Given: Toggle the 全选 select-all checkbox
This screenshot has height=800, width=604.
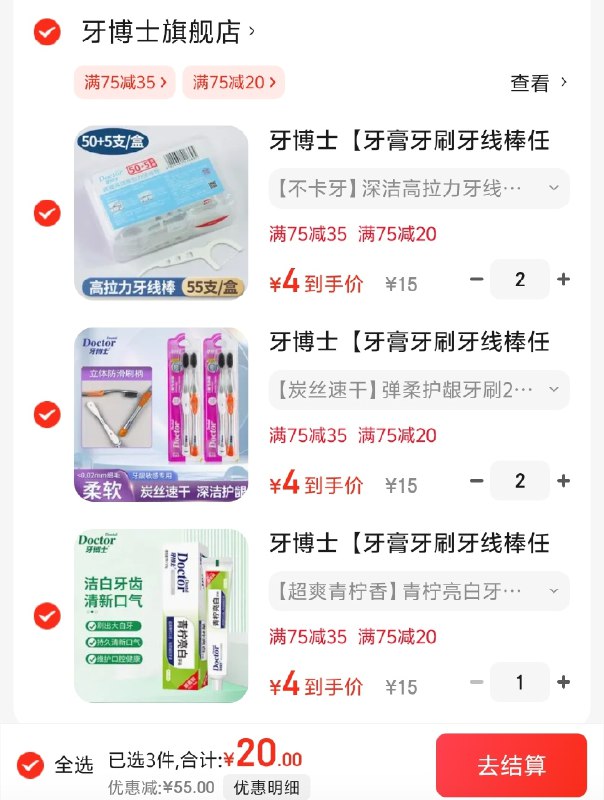Looking at the screenshot, I should (31, 765).
